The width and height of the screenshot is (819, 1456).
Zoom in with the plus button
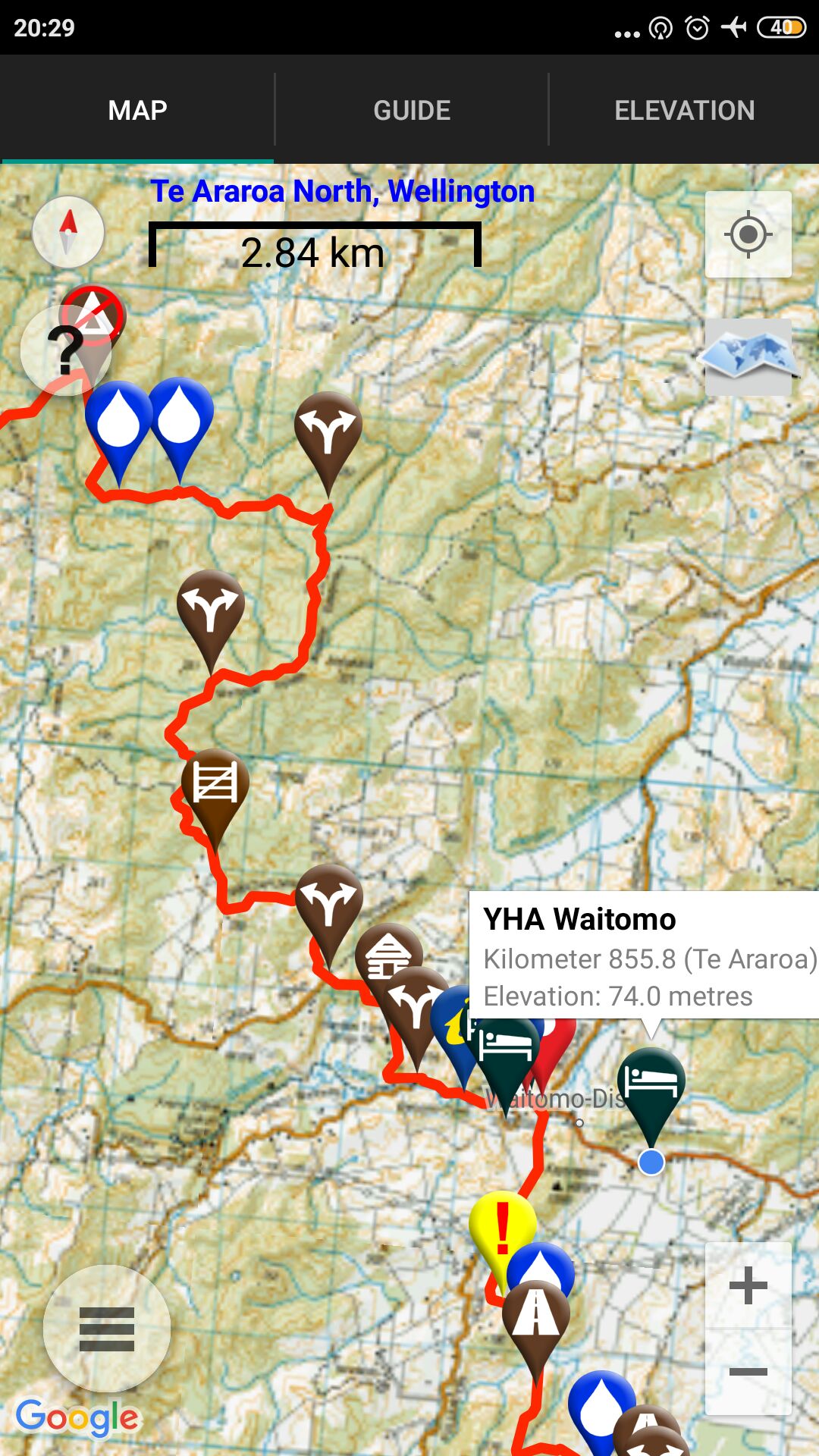(x=748, y=1285)
